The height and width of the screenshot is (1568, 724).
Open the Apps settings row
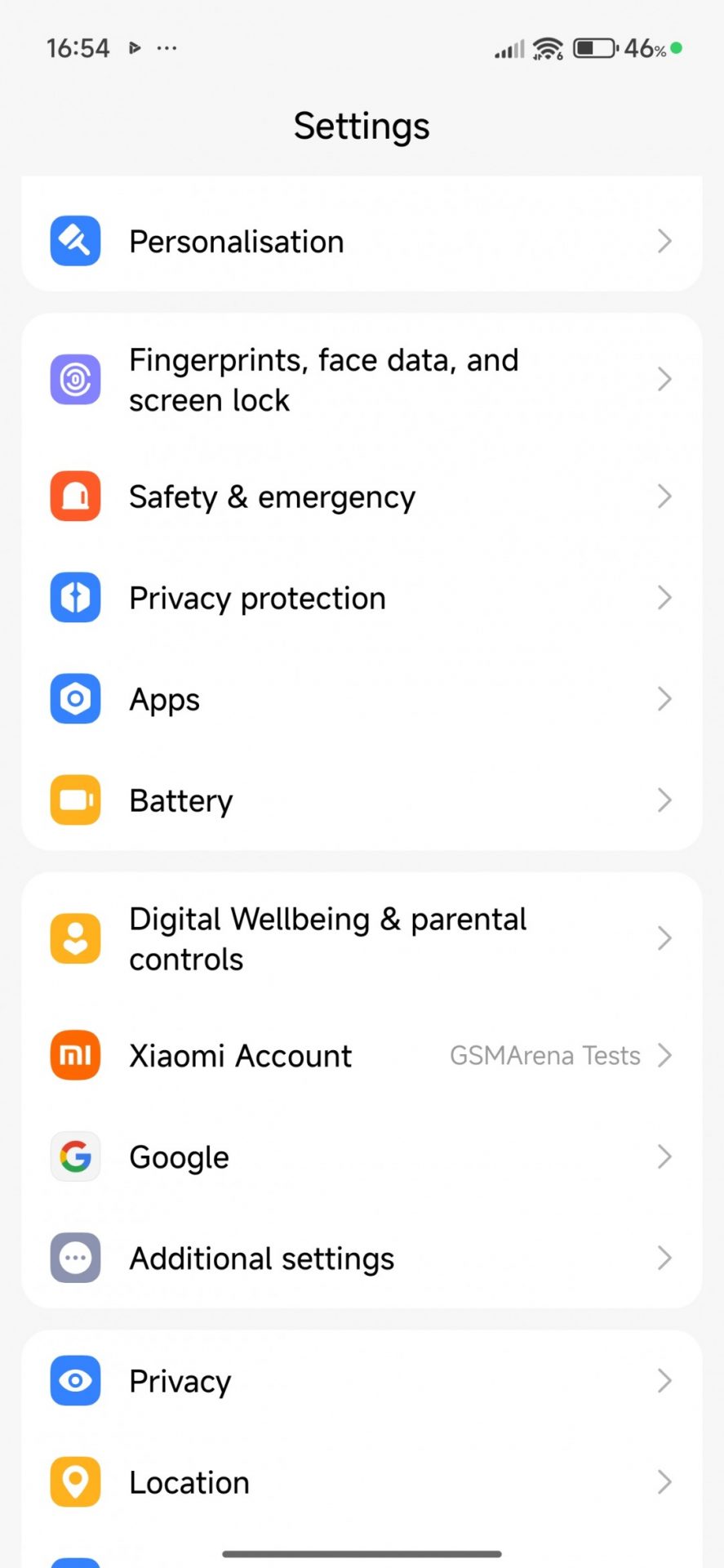361,699
